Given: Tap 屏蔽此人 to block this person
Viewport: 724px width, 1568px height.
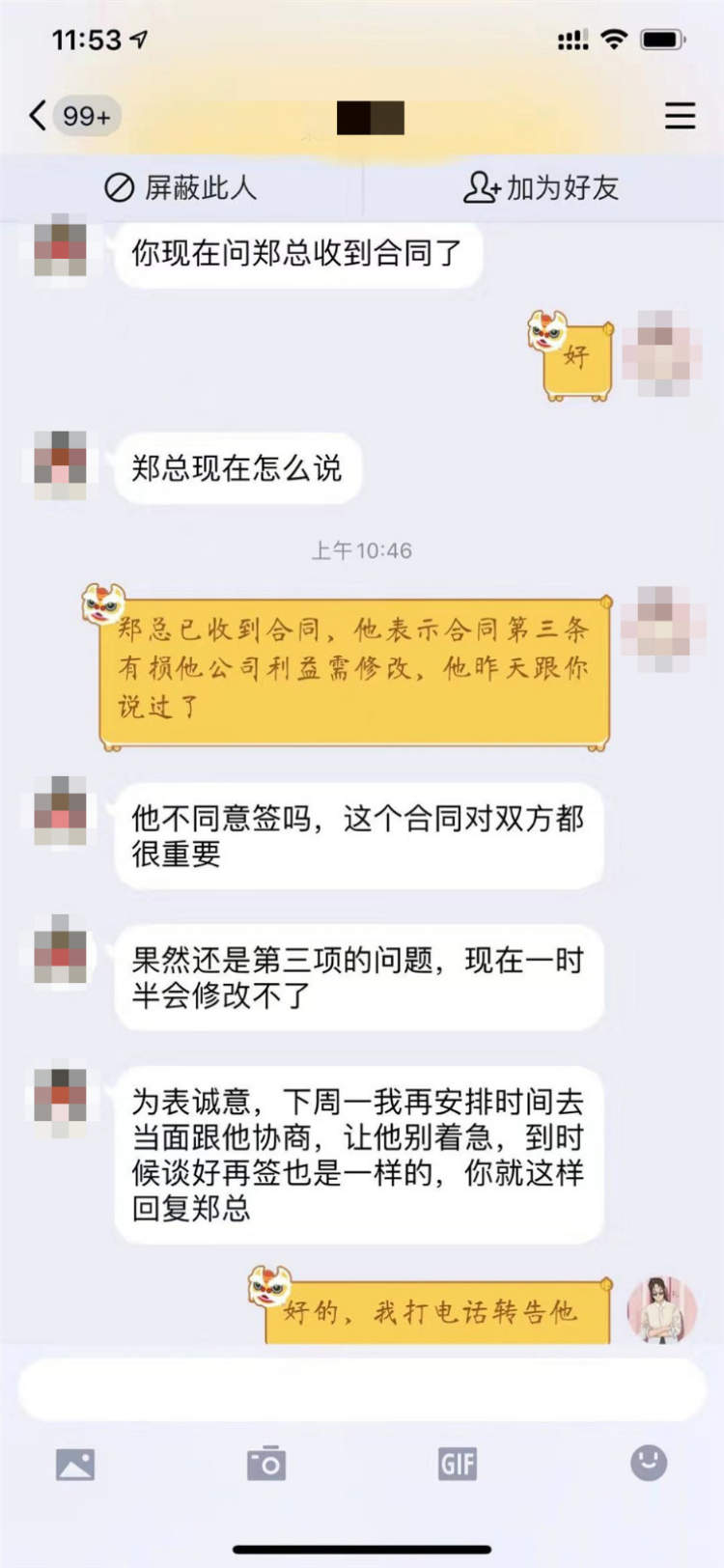Looking at the screenshot, I should 181,187.
